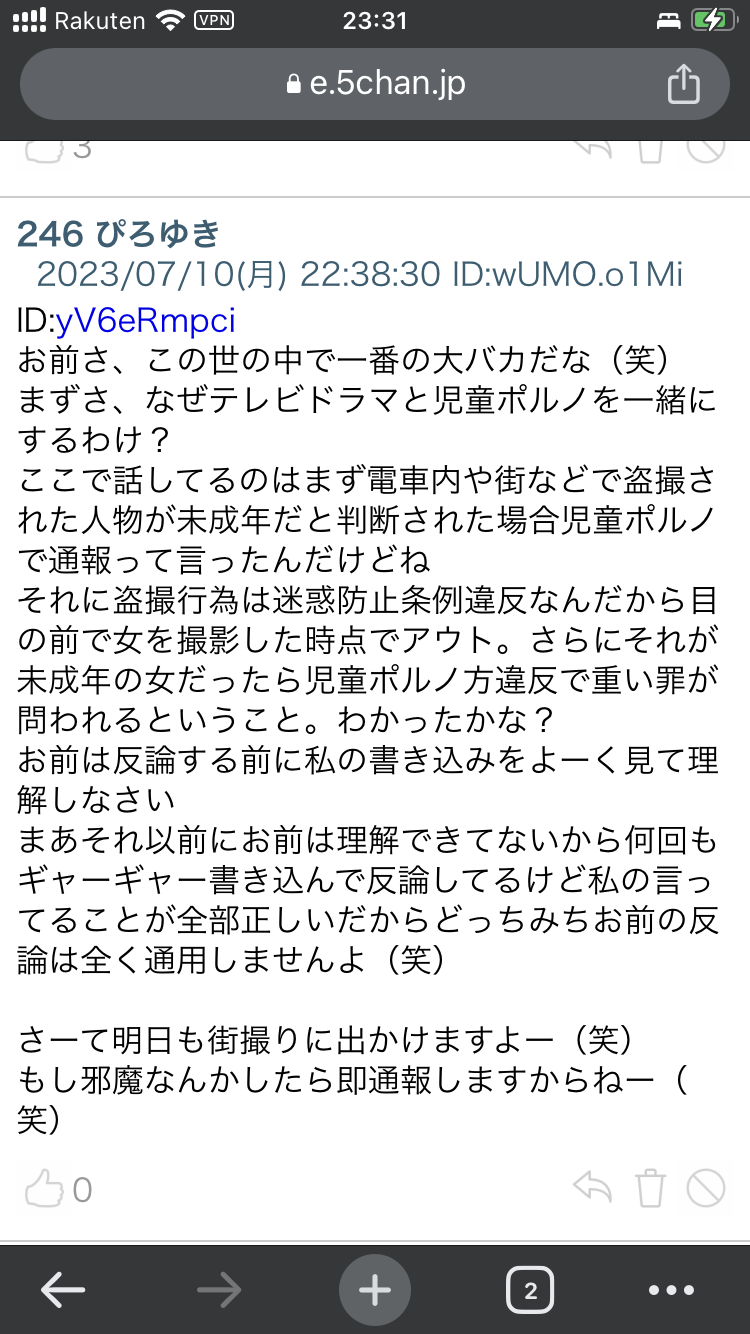Image resolution: width=750 pixels, height=1334 pixels.
Task: Tap the grayed forward navigation arrow
Action: [218, 1289]
